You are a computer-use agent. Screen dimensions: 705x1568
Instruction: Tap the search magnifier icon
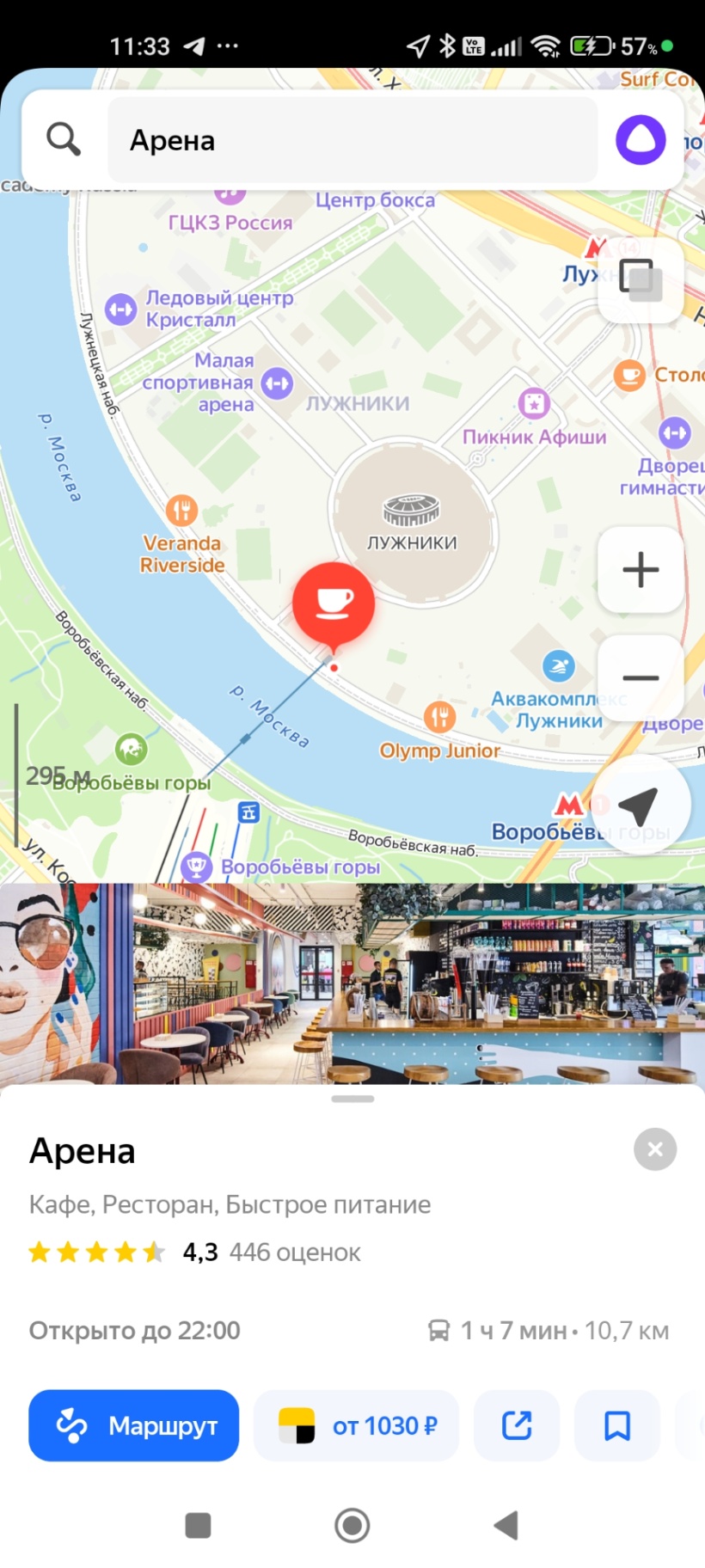[x=64, y=138]
